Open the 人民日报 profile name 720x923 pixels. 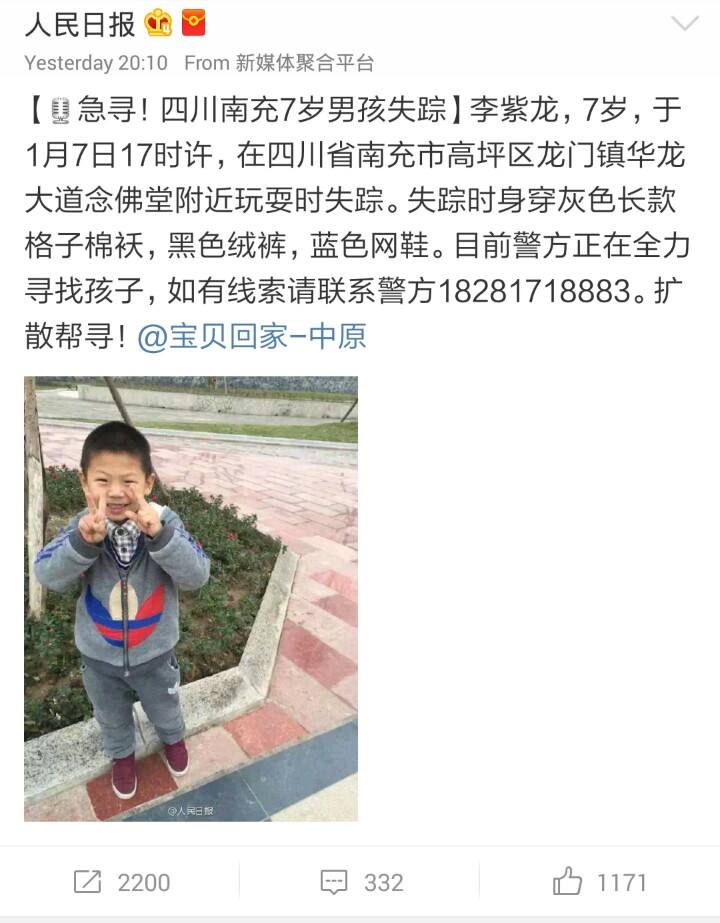pos(80,23)
